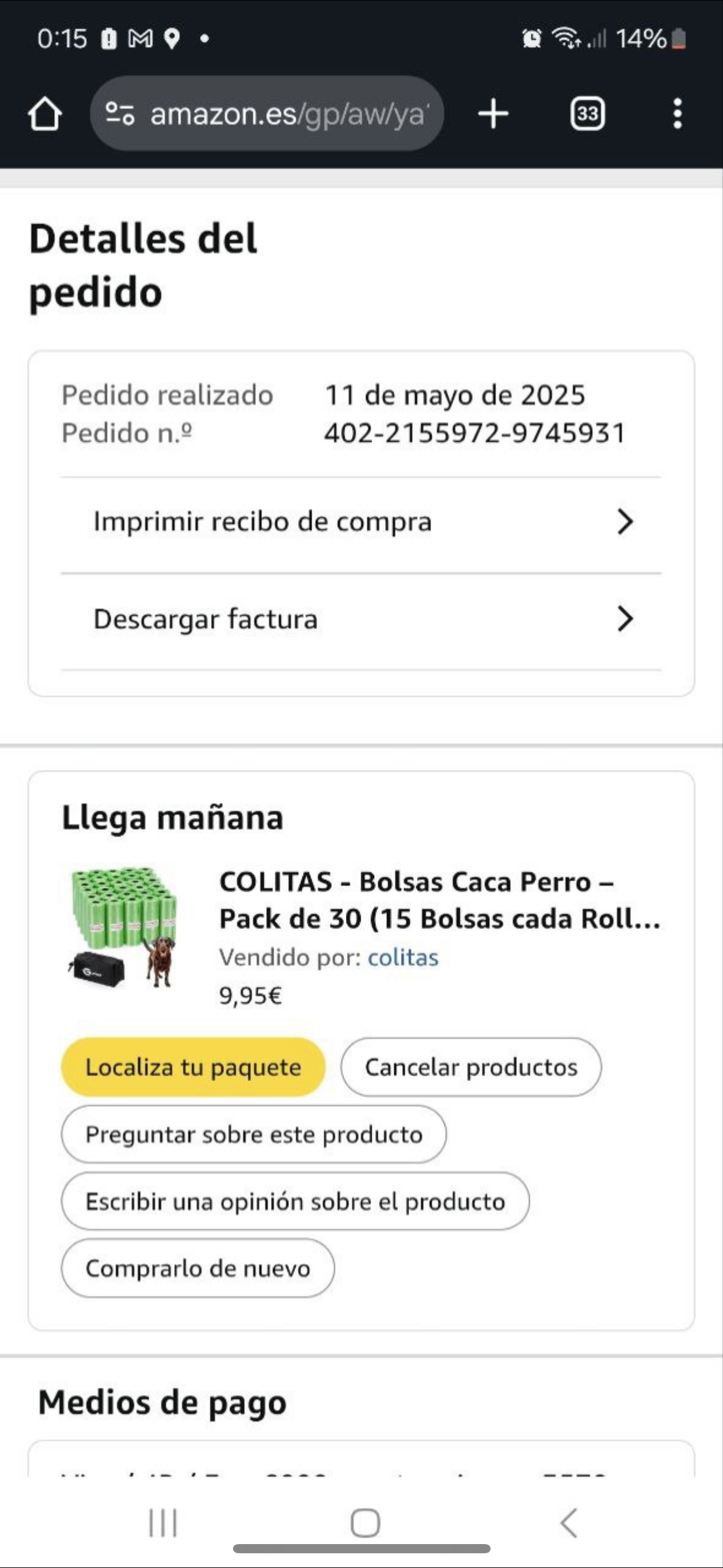Select Descargar factura
Image resolution: width=723 pixels, height=1568 pixels.
[x=361, y=619]
